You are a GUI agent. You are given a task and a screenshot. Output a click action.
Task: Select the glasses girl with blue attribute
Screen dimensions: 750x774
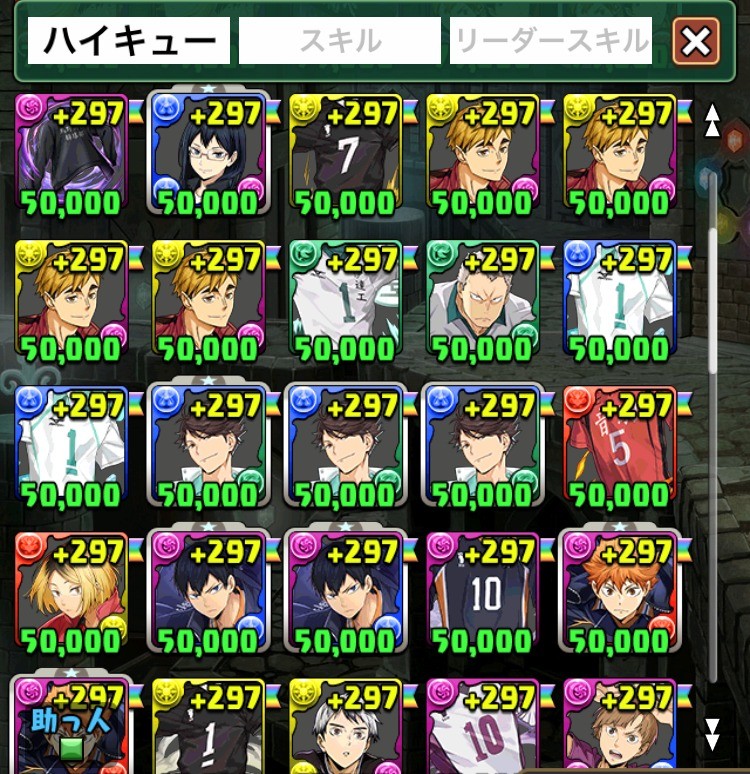(209, 155)
